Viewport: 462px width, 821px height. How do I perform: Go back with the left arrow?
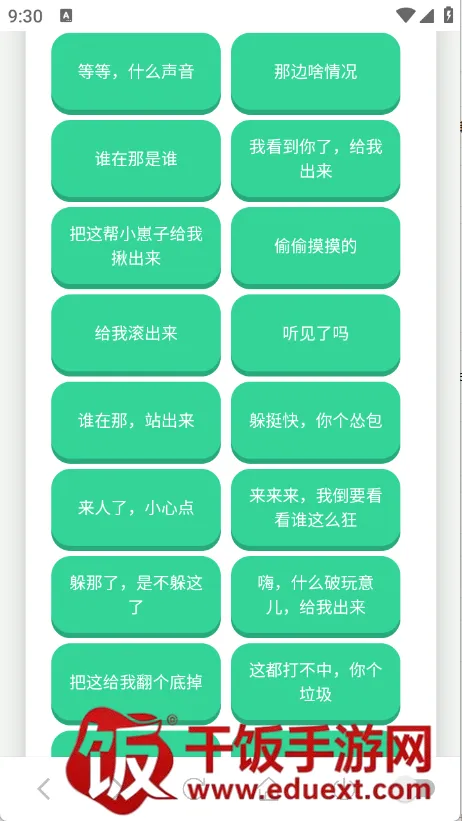pos(45,789)
